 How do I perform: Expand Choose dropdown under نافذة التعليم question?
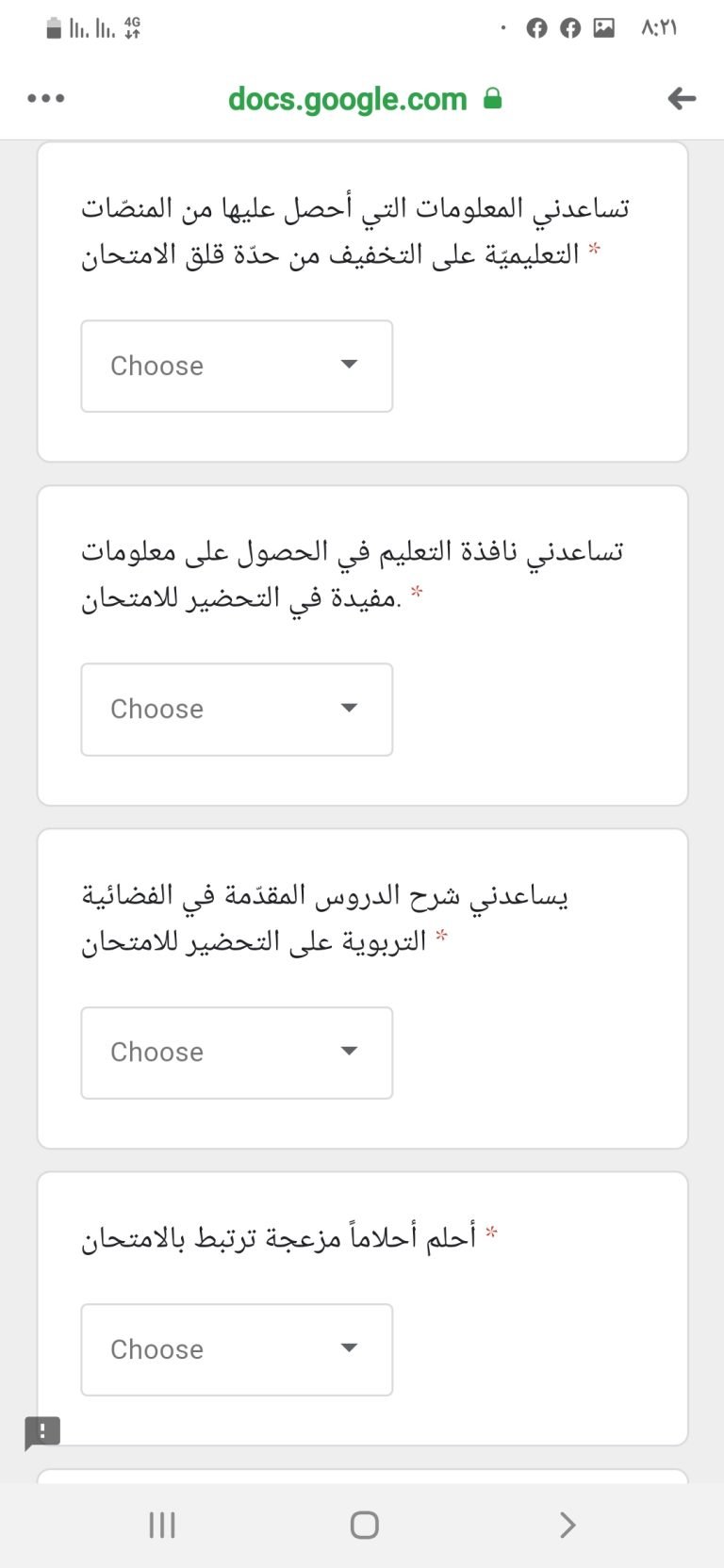click(x=237, y=710)
